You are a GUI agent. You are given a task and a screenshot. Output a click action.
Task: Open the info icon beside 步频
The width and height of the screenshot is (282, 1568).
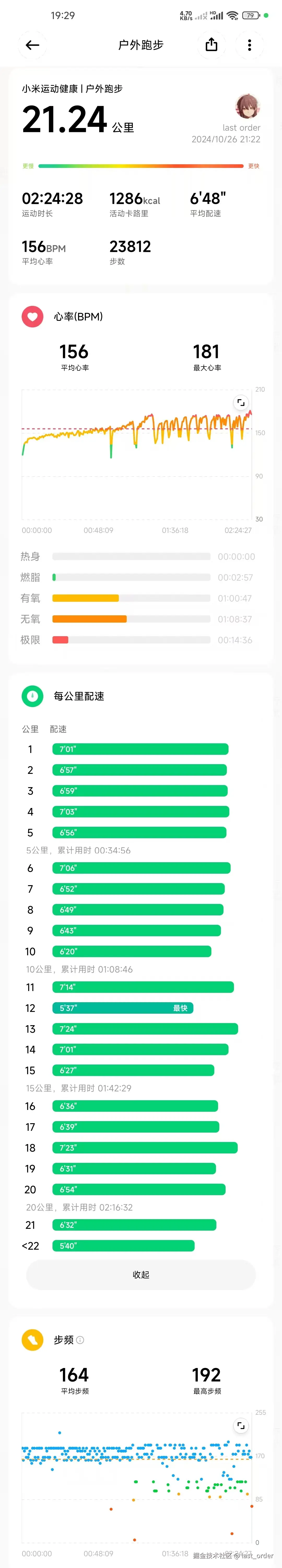coord(80,1340)
